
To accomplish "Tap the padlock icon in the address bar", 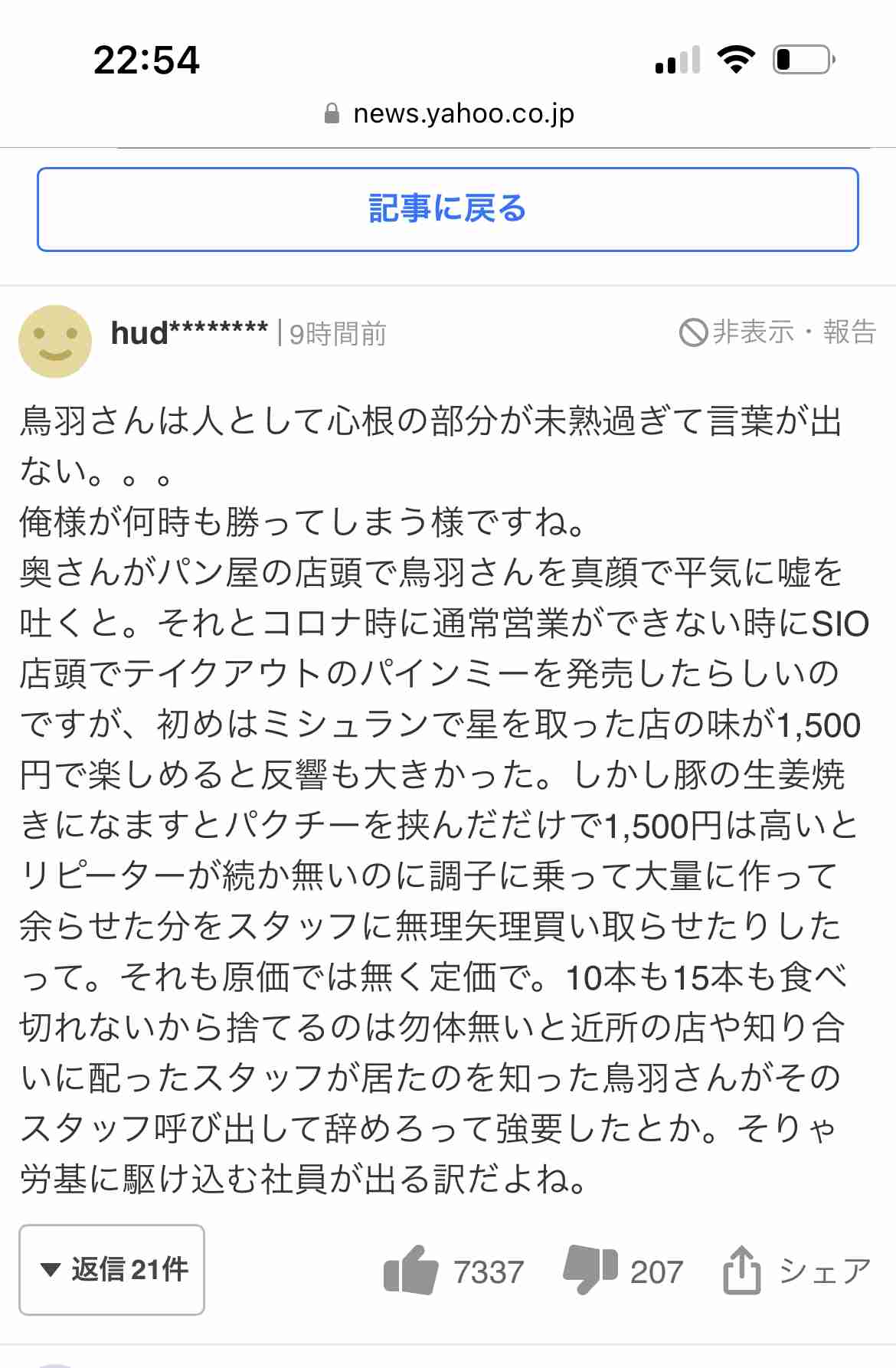I will click(x=331, y=113).
